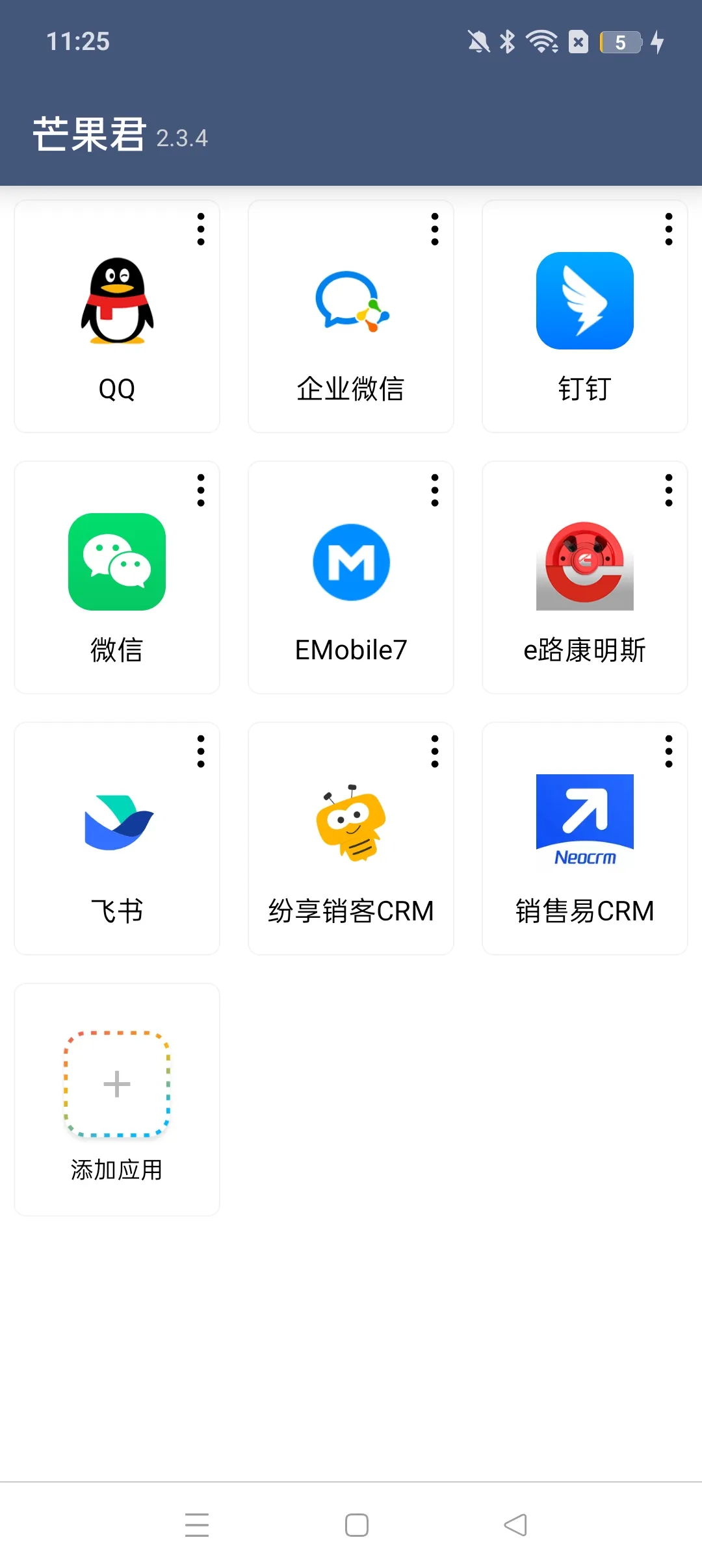Image resolution: width=702 pixels, height=1568 pixels.
Task: Tap the recent apps navigation button
Action: 198,1525
